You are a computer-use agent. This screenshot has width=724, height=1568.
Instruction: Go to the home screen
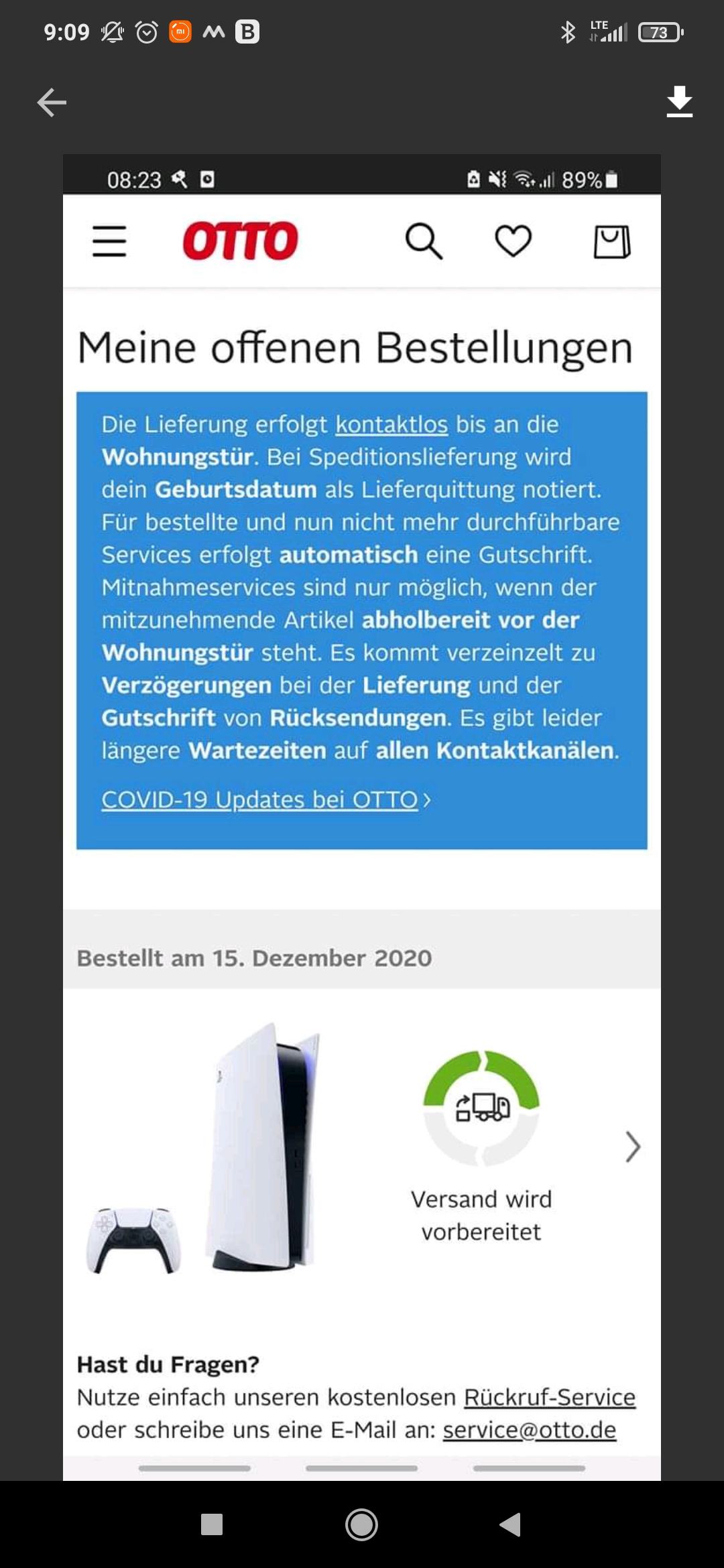[361, 1524]
